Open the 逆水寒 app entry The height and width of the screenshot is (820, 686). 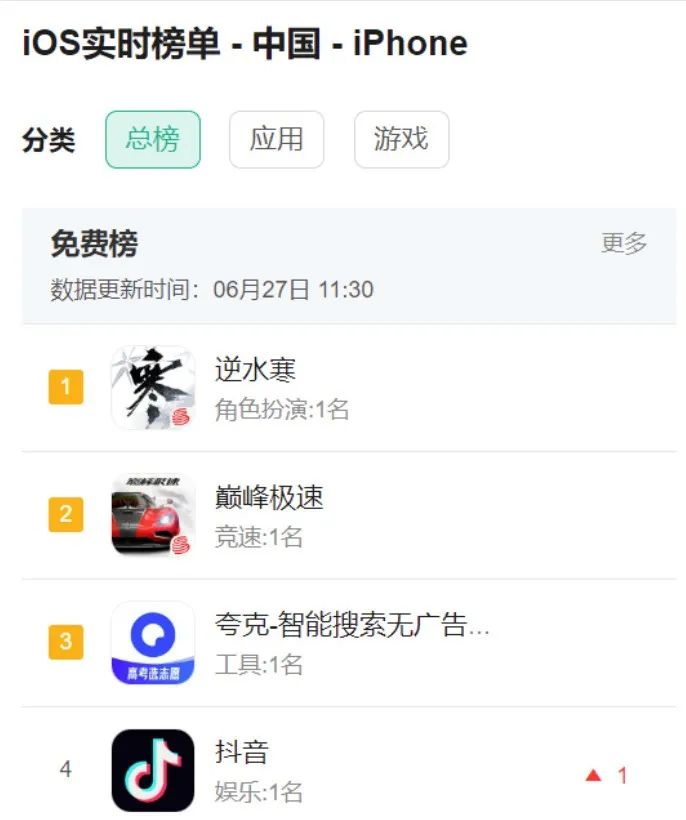[255, 371]
